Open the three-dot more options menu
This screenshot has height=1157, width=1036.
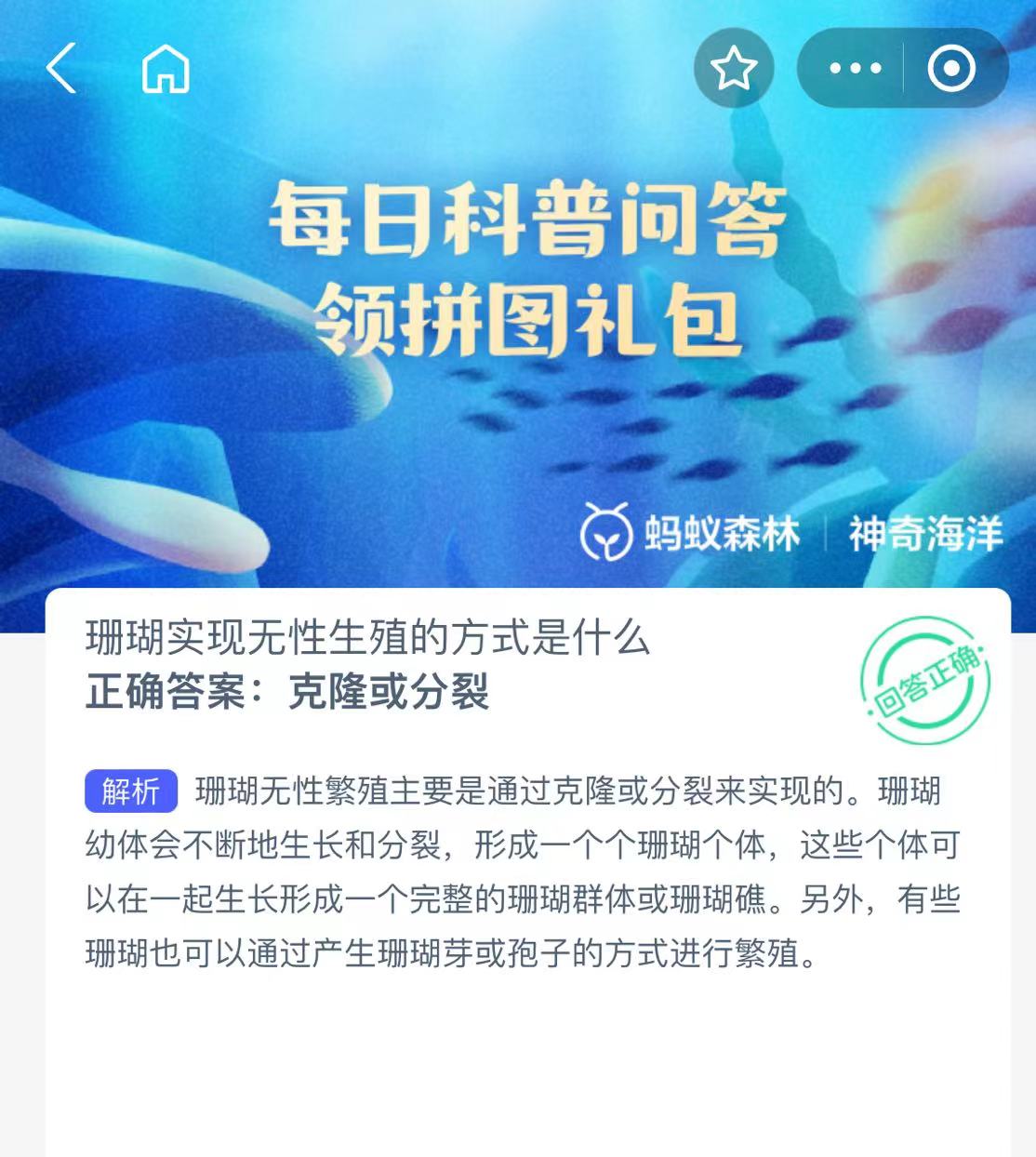pyautogui.click(x=854, y=68)
